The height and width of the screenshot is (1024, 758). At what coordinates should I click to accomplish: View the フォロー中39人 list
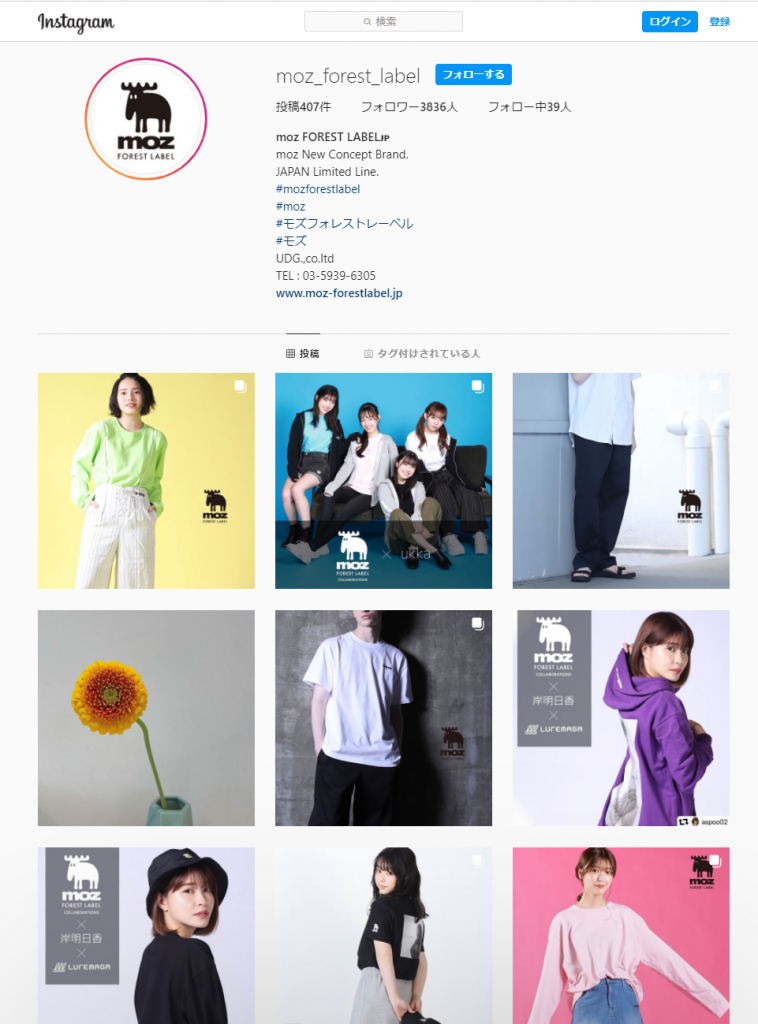click(x=529, y=107)
